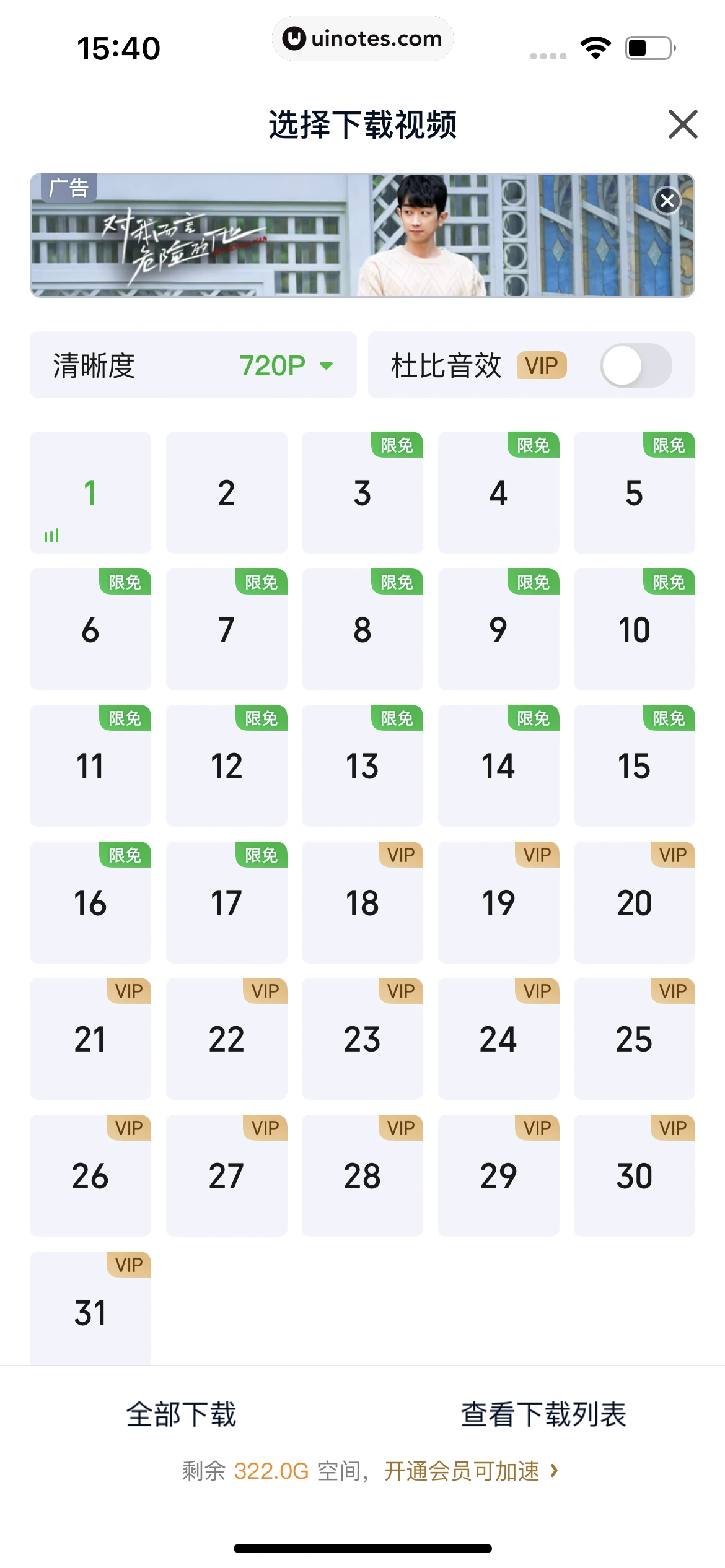Click the VIP badge on episode 18
Screen dimensions: 725x1568
[x=401, y=855]
